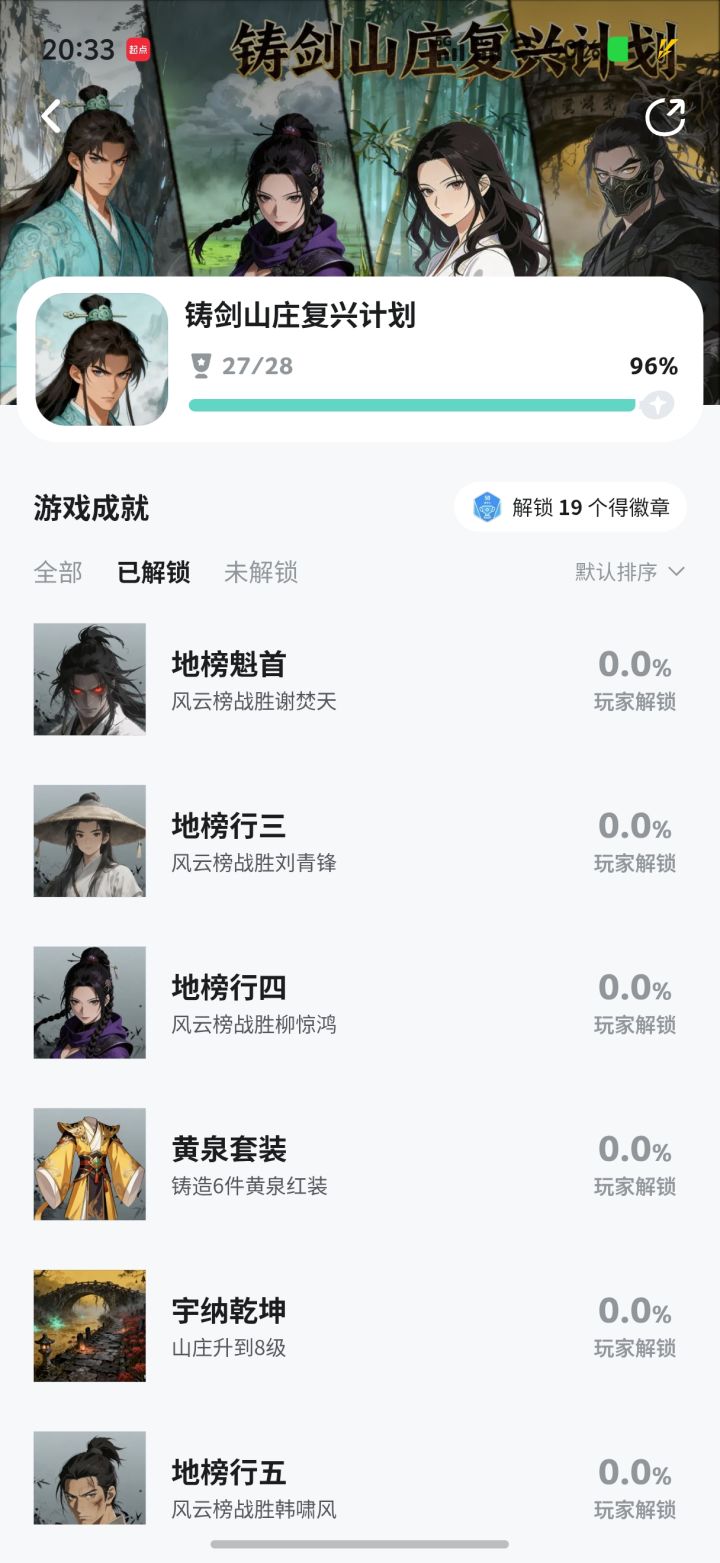Viewport: 720px width, 1563px height.
Task: Tap the trophy icon beside 27/28
Action: tap(203, 366)
